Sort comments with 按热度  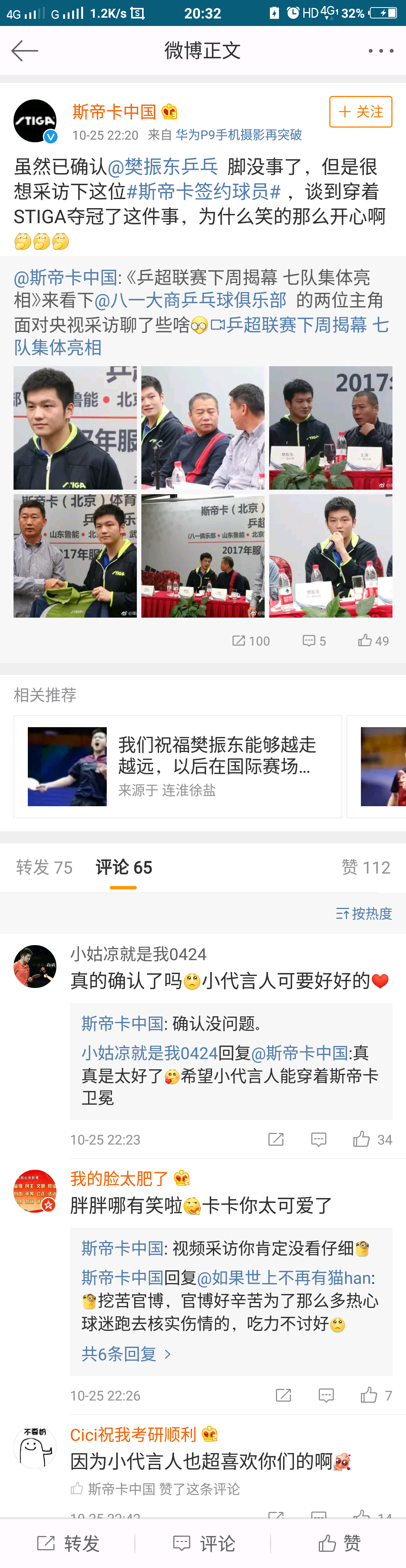coord(364,913)
